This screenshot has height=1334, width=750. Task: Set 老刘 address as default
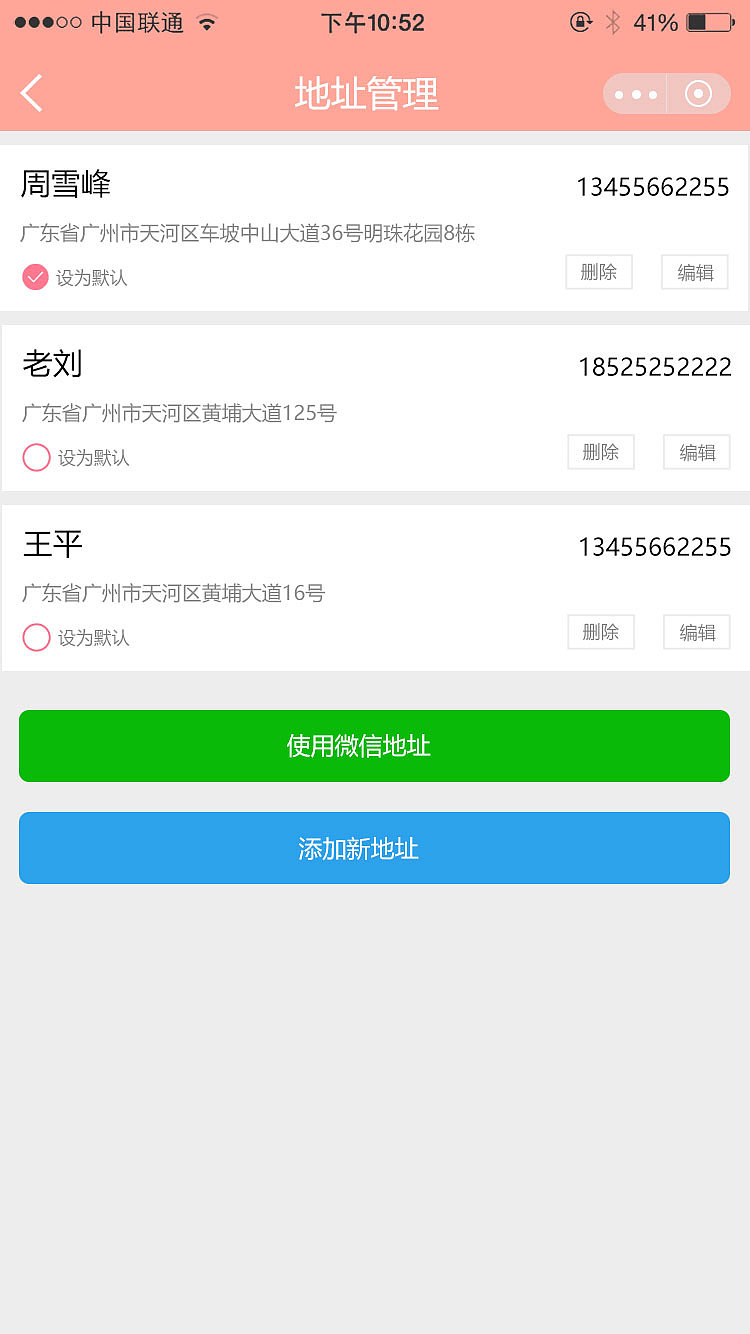[36, 457]
